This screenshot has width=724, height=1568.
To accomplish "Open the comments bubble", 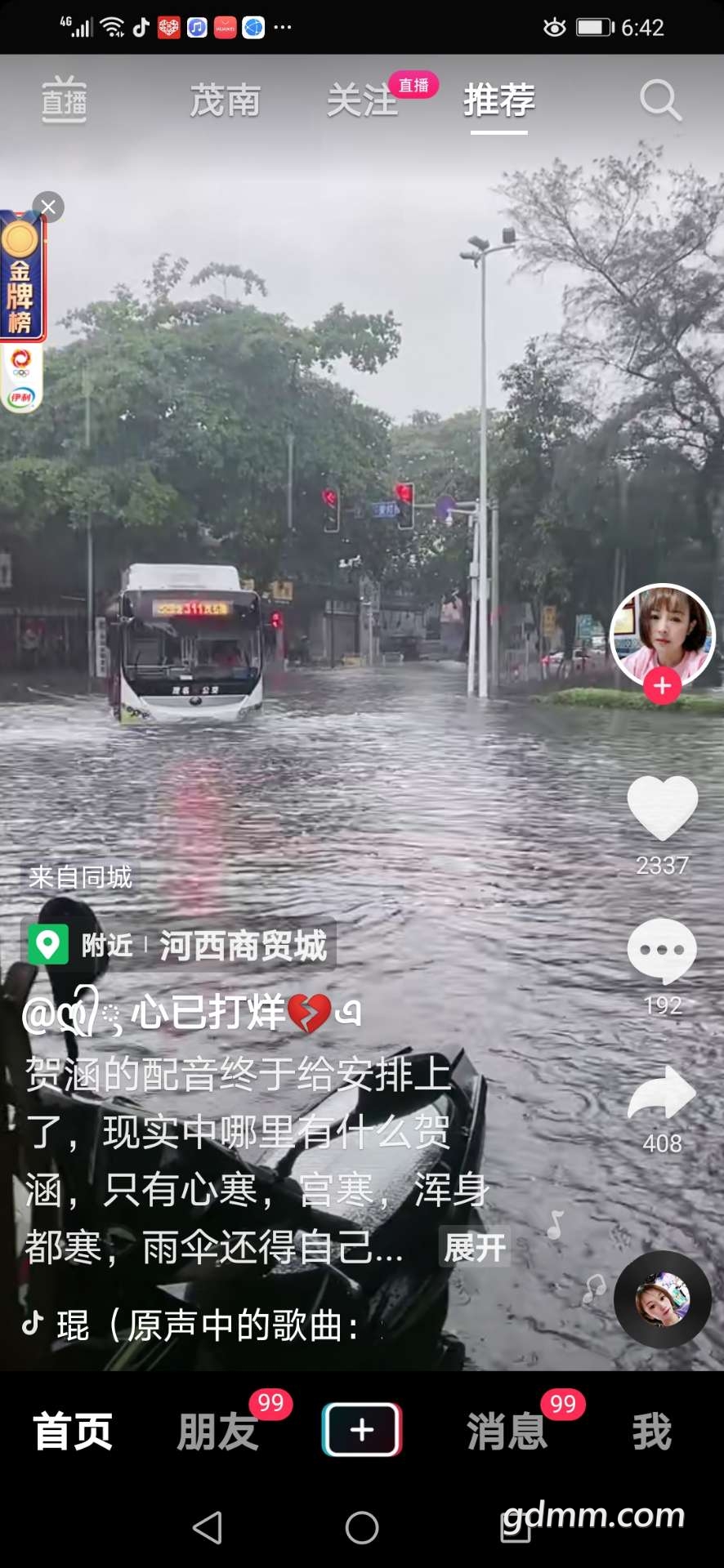I will coord(662,951).
